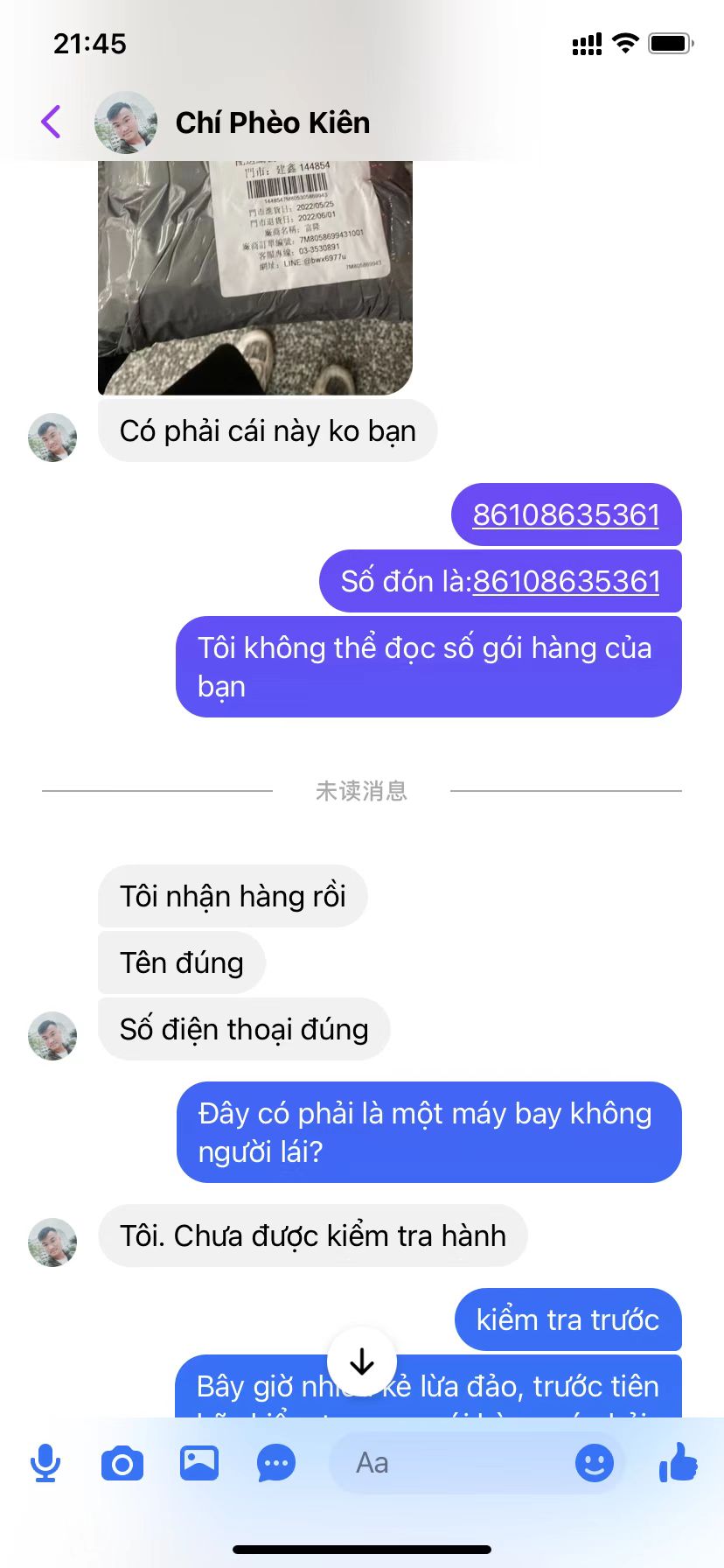Image resolution: width=724 pixels, height=1568 pixels.
Task: Jump to the latest message with down arrow
Action: [362, 1361]
